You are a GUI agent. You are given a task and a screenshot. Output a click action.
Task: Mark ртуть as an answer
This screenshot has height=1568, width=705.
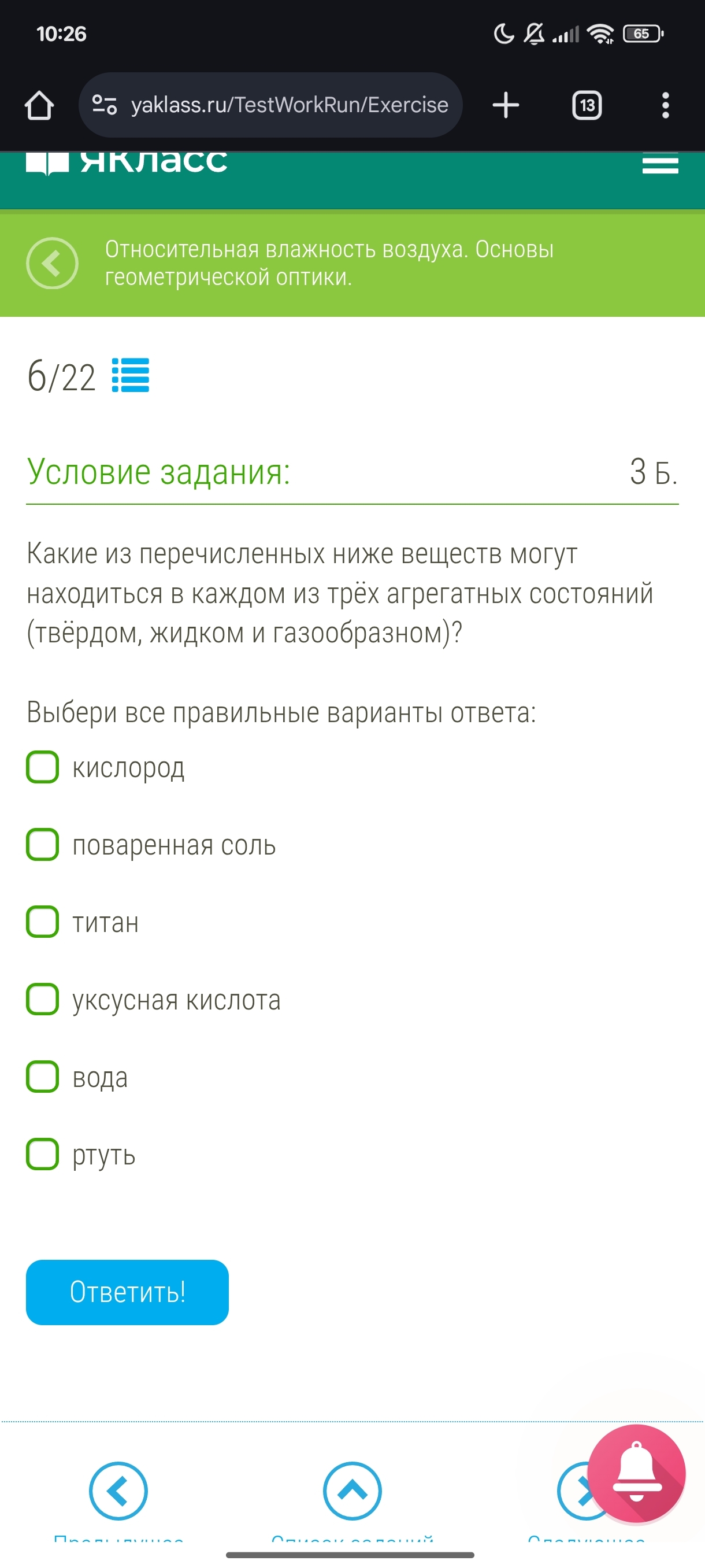[x=43, y=1153]
